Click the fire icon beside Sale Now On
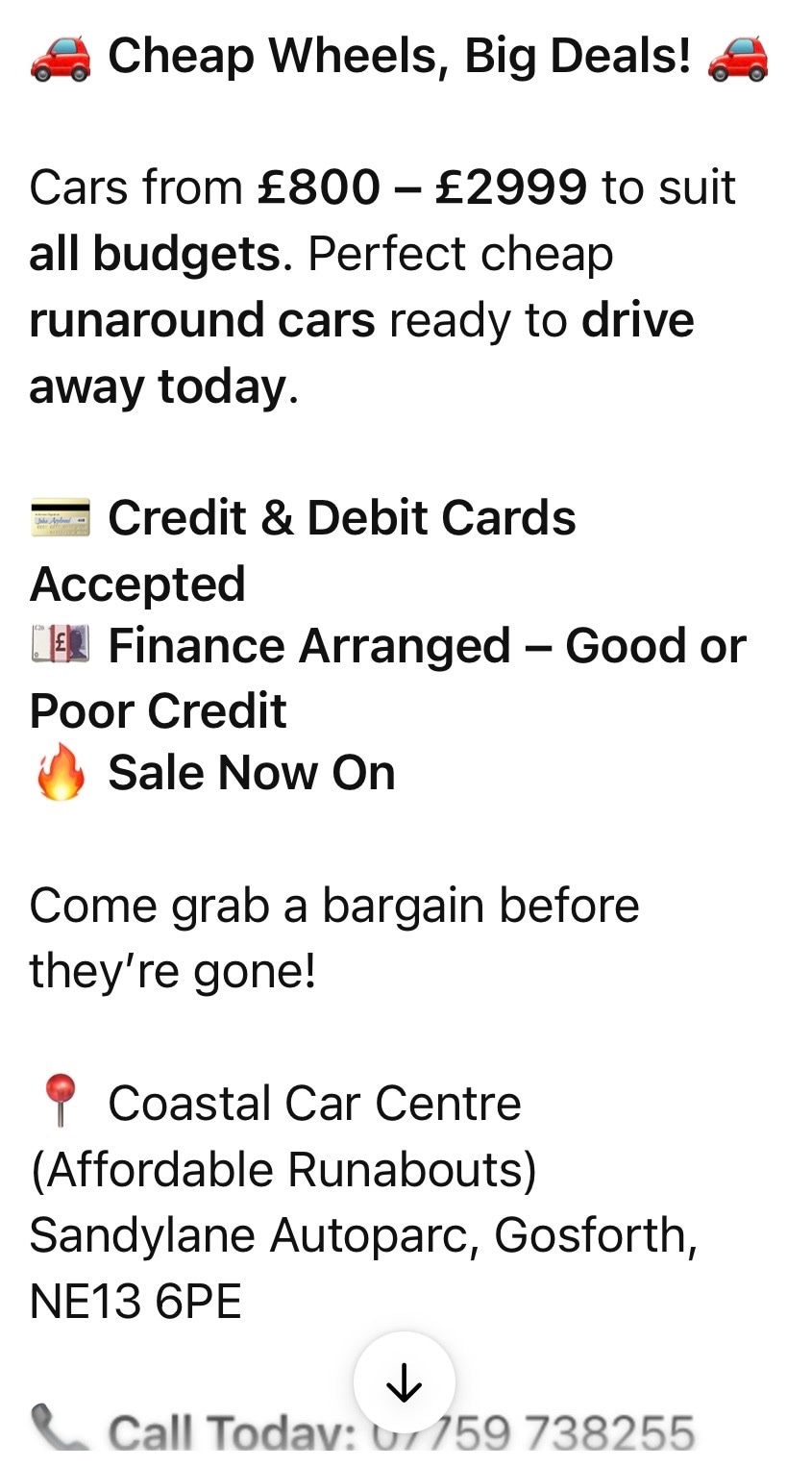The image size is (812, 1467). (60, 772)
